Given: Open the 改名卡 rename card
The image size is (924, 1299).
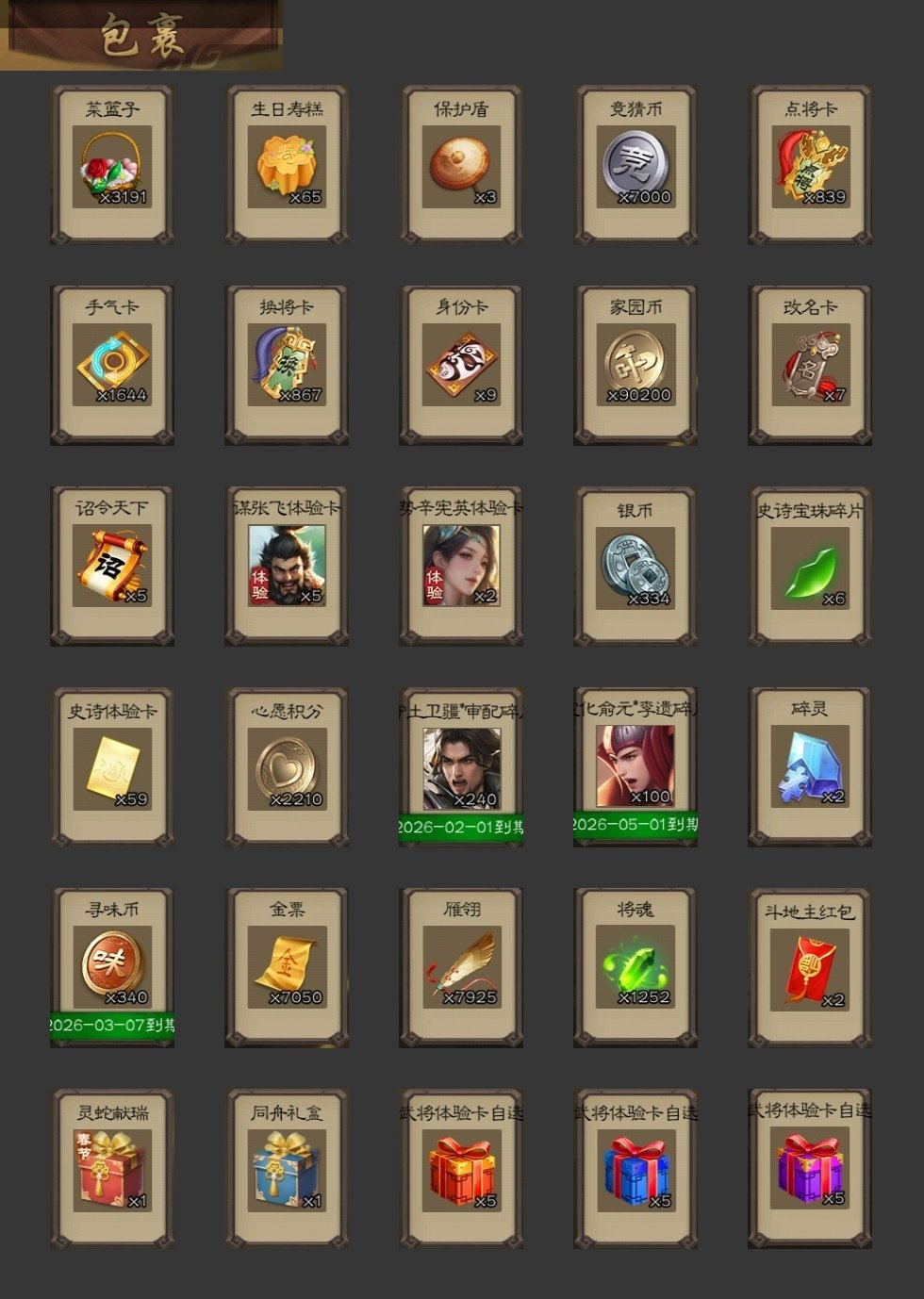Looking at the screenshot, I should [810, 366].
